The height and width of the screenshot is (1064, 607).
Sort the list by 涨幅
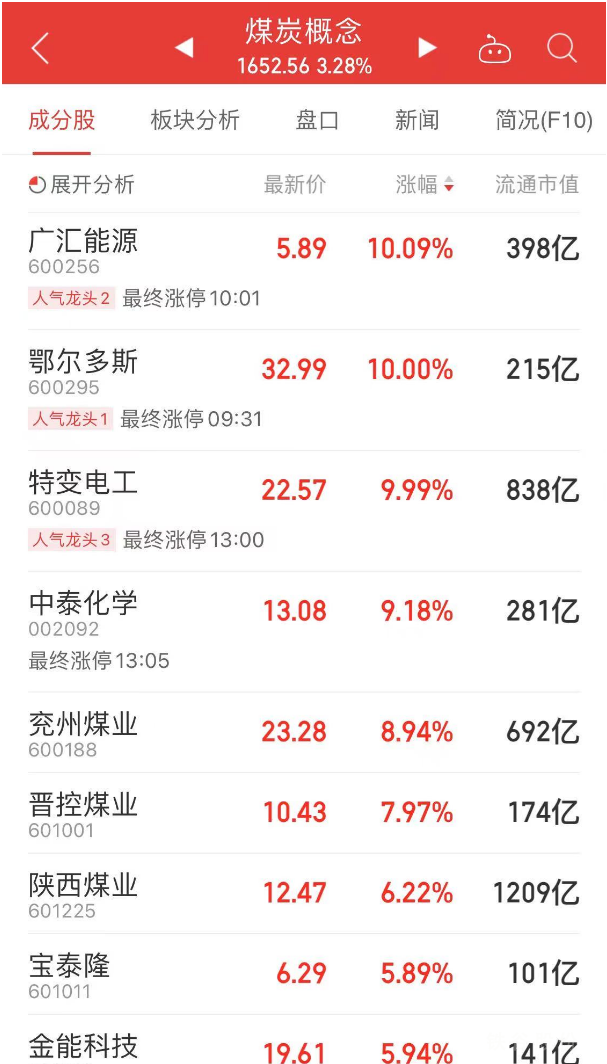425,184
